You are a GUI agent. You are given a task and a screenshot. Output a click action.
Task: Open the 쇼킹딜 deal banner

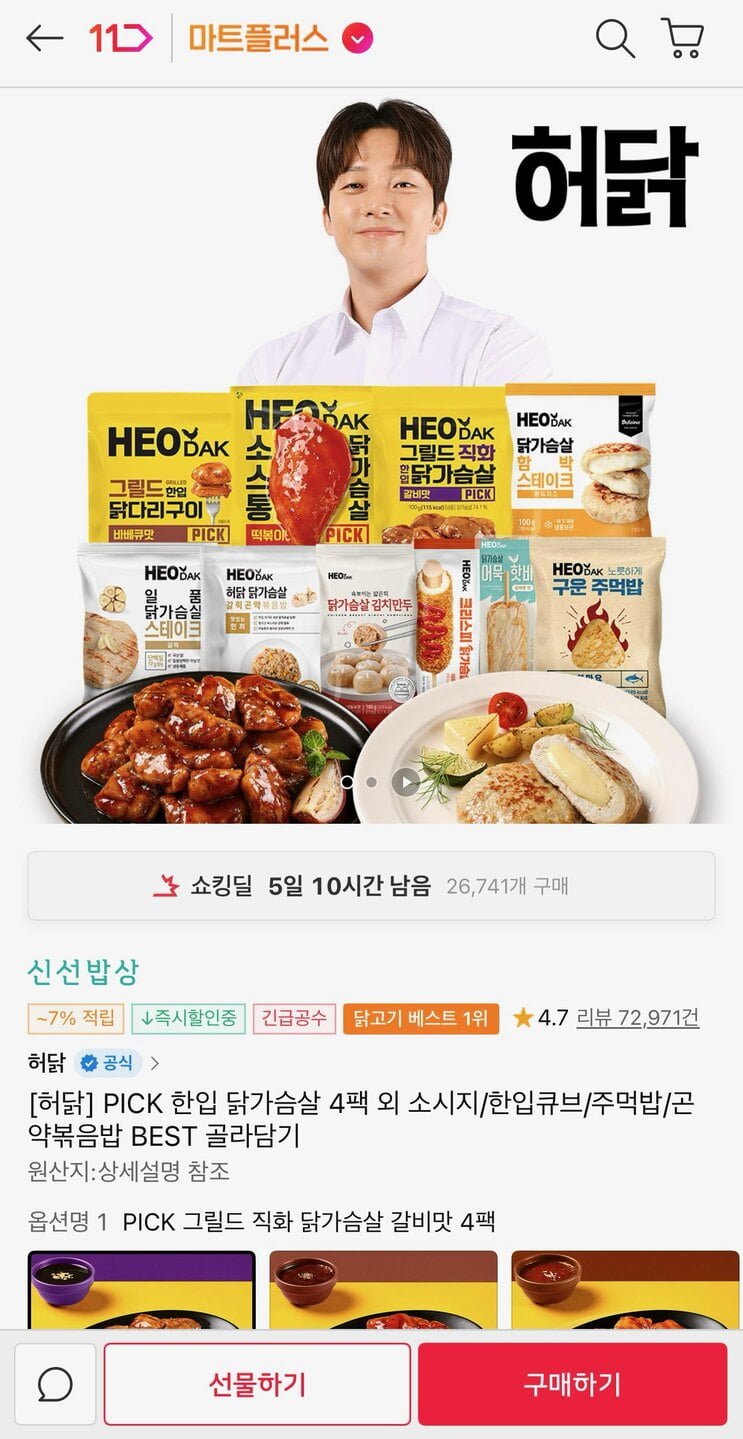click(371, 886)
